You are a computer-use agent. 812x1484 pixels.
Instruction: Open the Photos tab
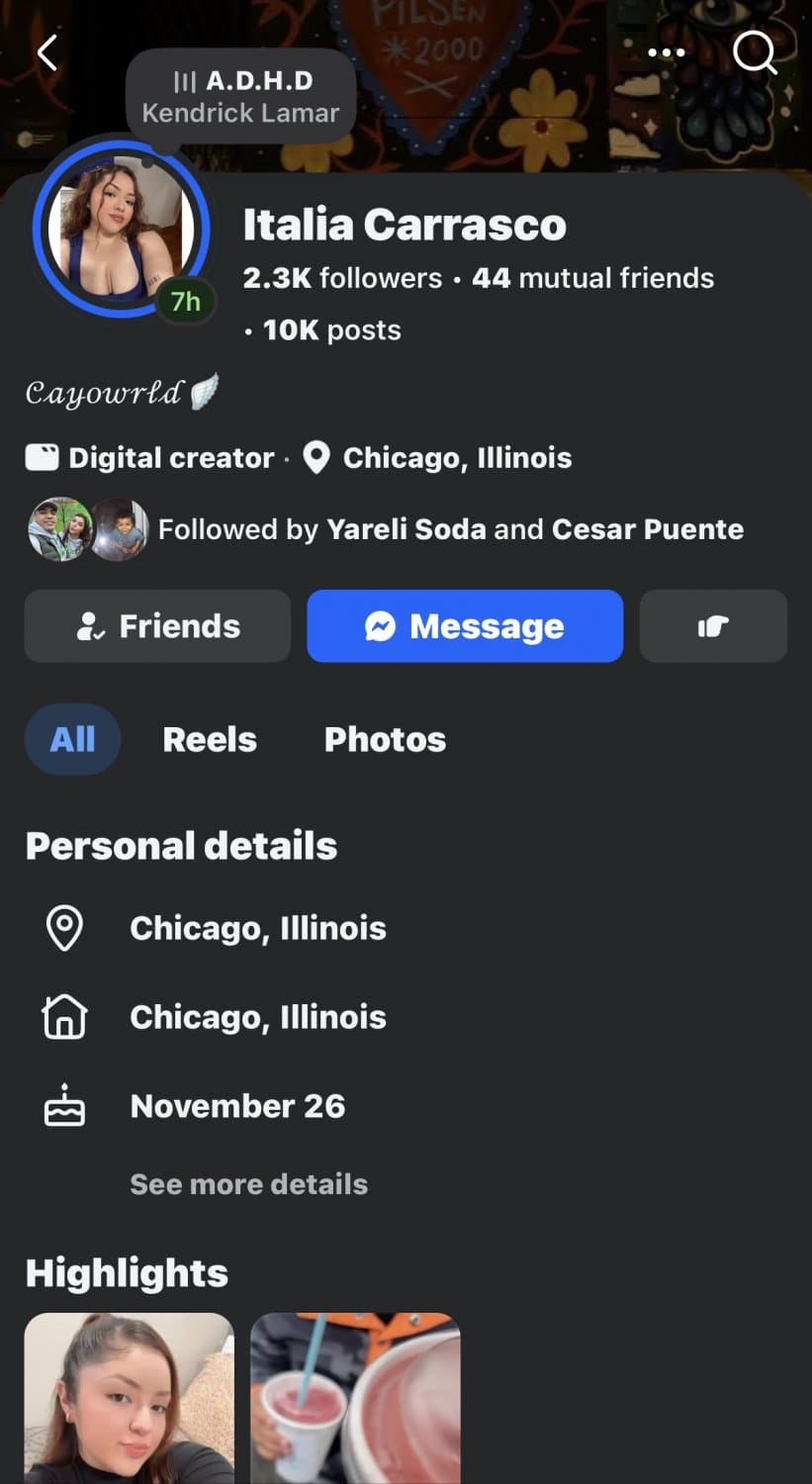[x=385, y=739]
